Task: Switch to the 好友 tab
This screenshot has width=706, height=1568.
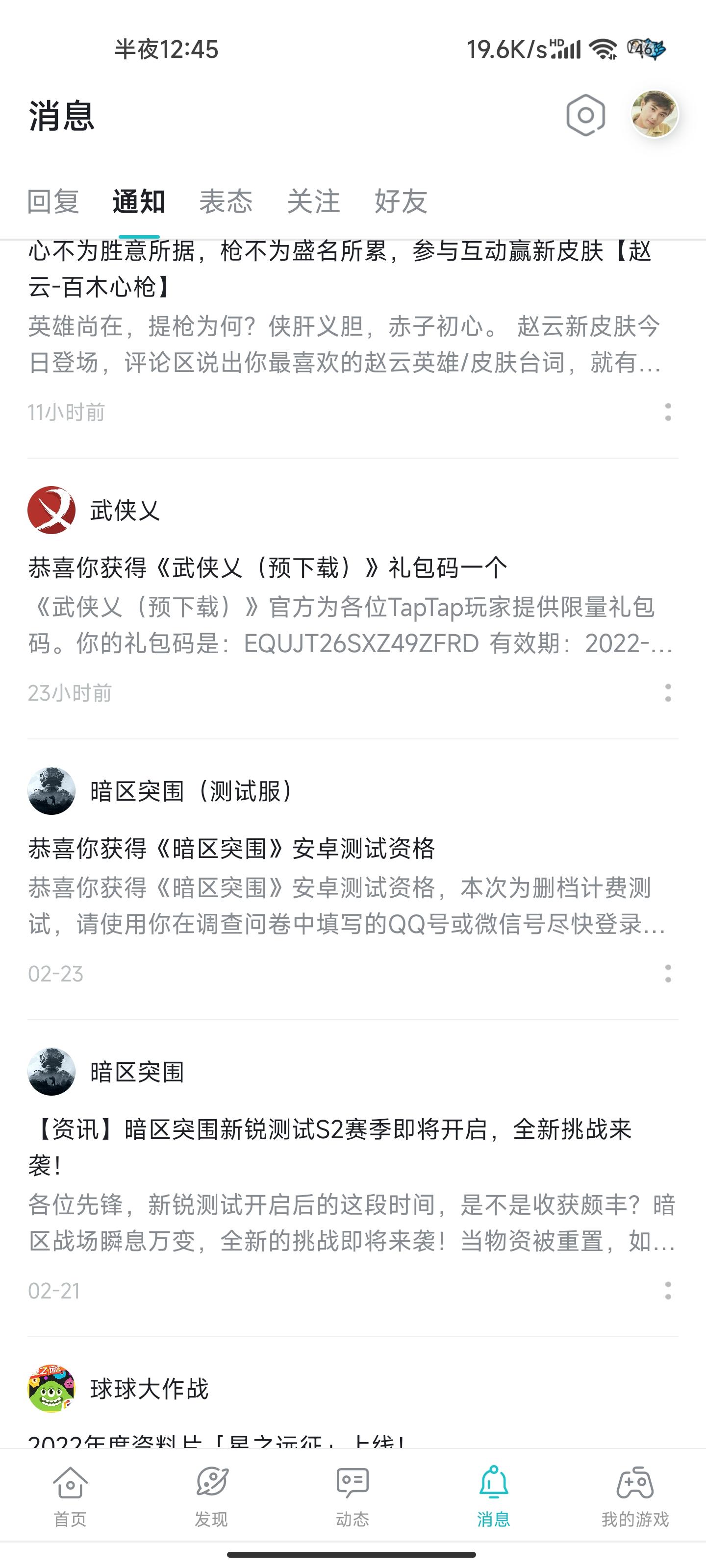Action: point(401,201)
